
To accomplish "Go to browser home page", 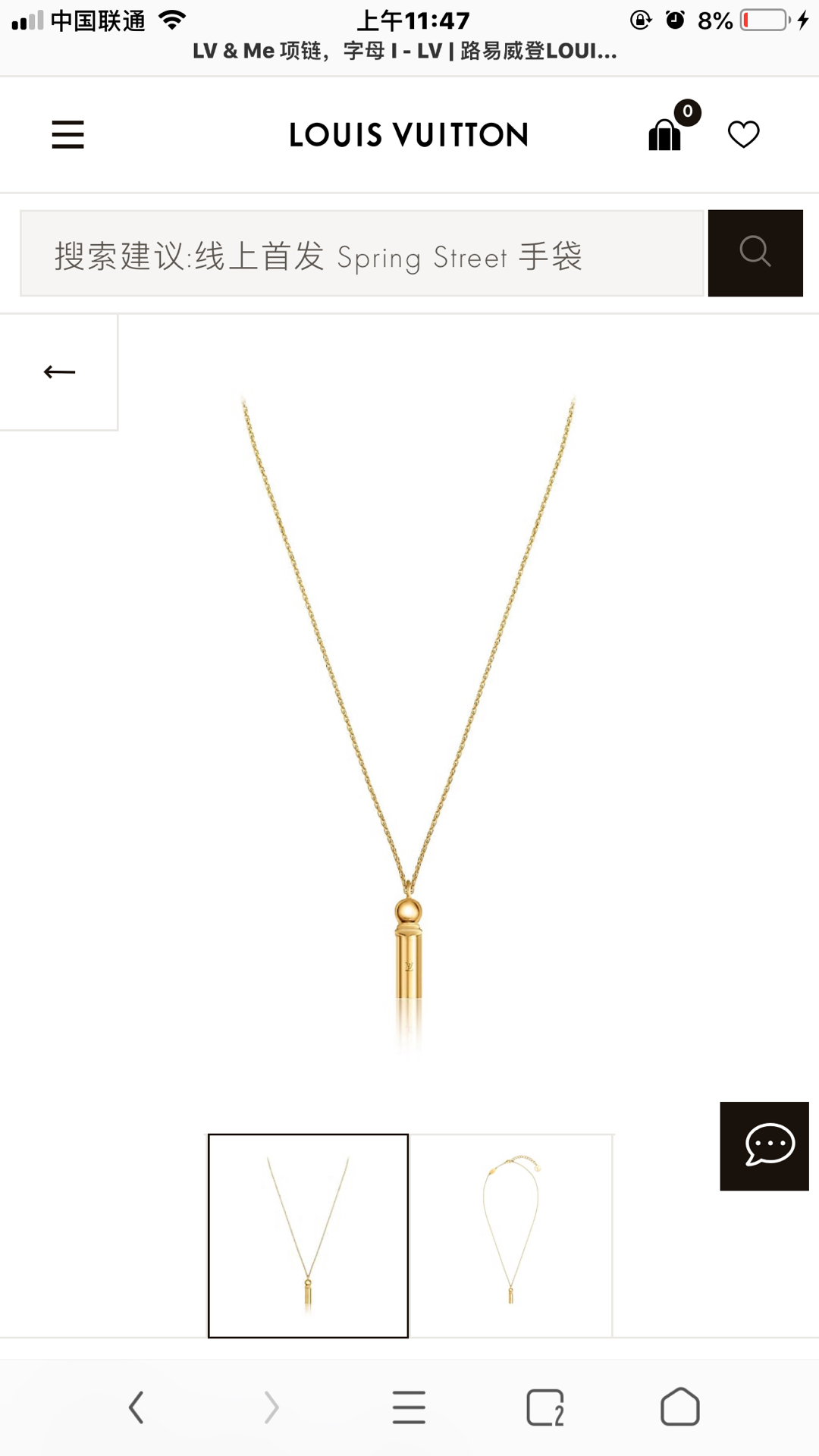I will pyautogui.click(x=680, y=1407).
